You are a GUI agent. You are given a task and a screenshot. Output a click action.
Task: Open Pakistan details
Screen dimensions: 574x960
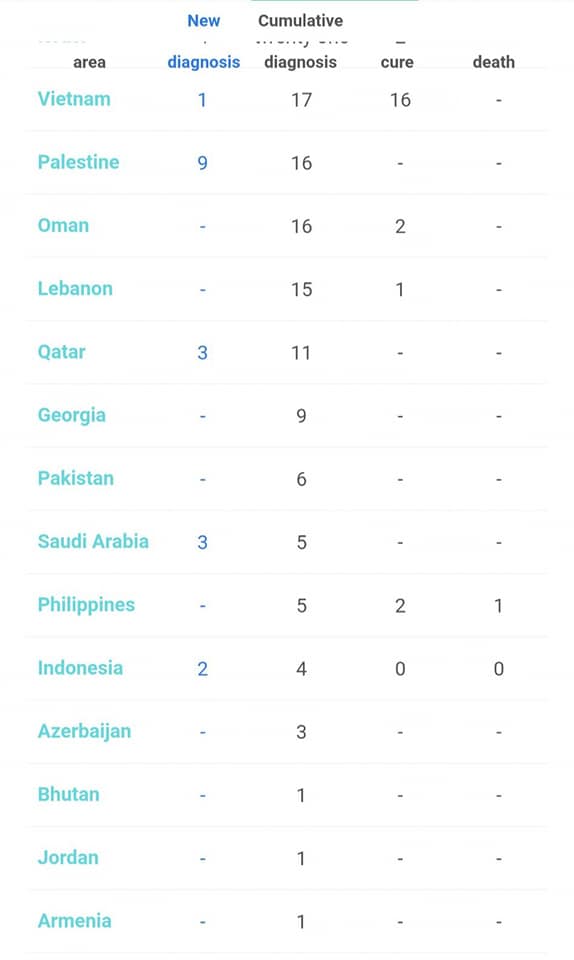pos(75,478)
